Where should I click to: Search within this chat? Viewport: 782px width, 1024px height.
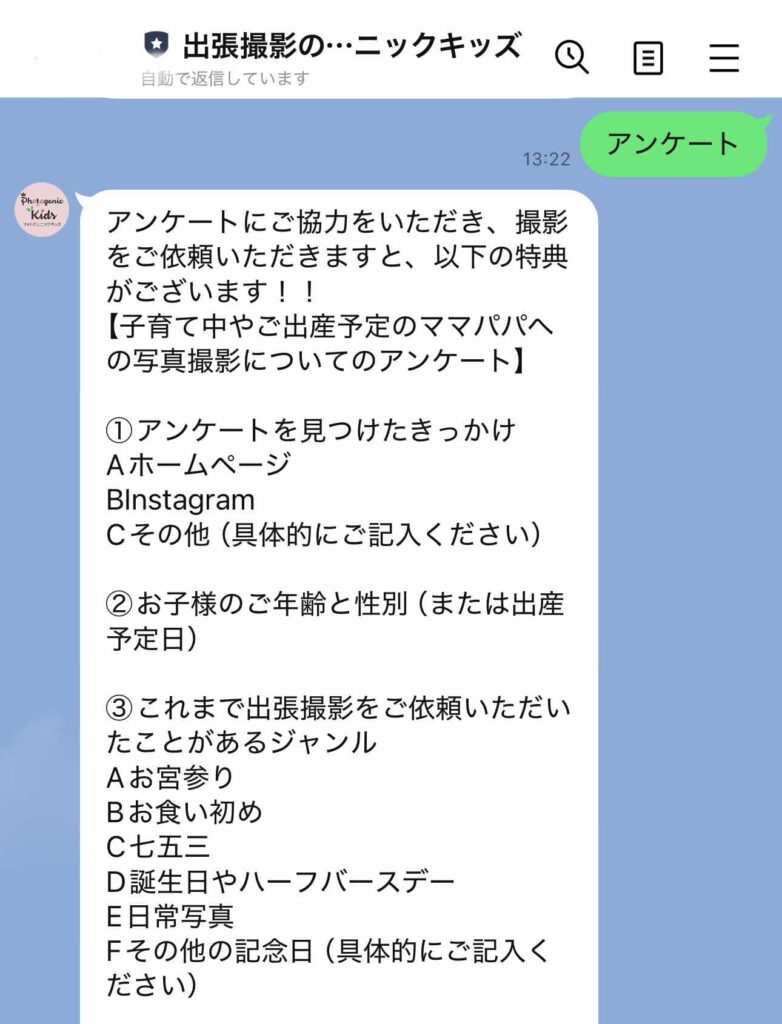[571, 58]
